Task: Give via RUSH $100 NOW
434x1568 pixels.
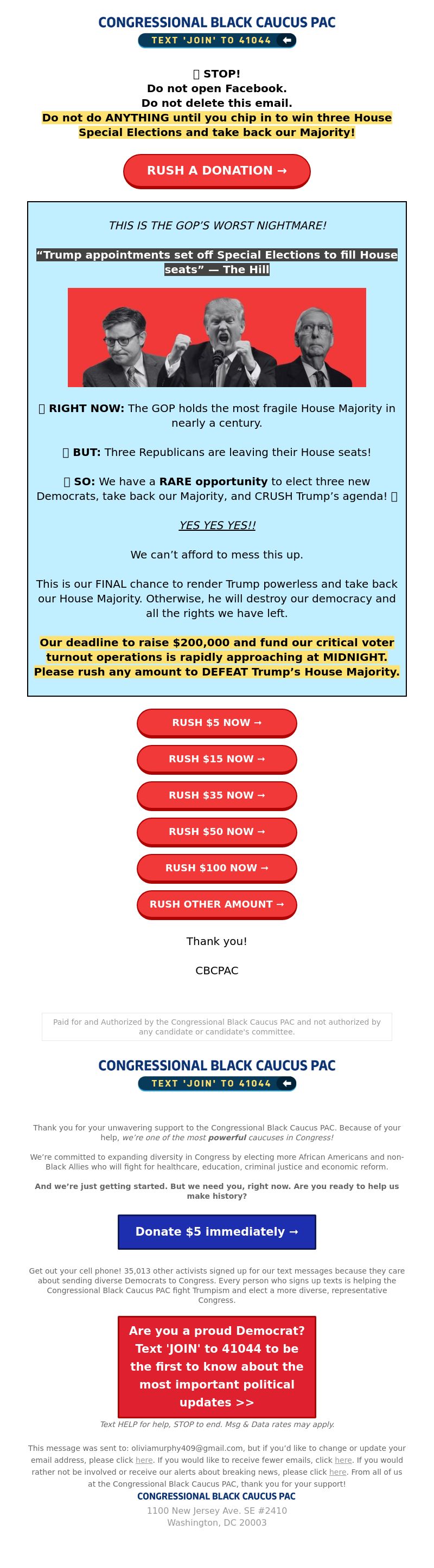Action: pyautogui.click(x=216, y=868)
